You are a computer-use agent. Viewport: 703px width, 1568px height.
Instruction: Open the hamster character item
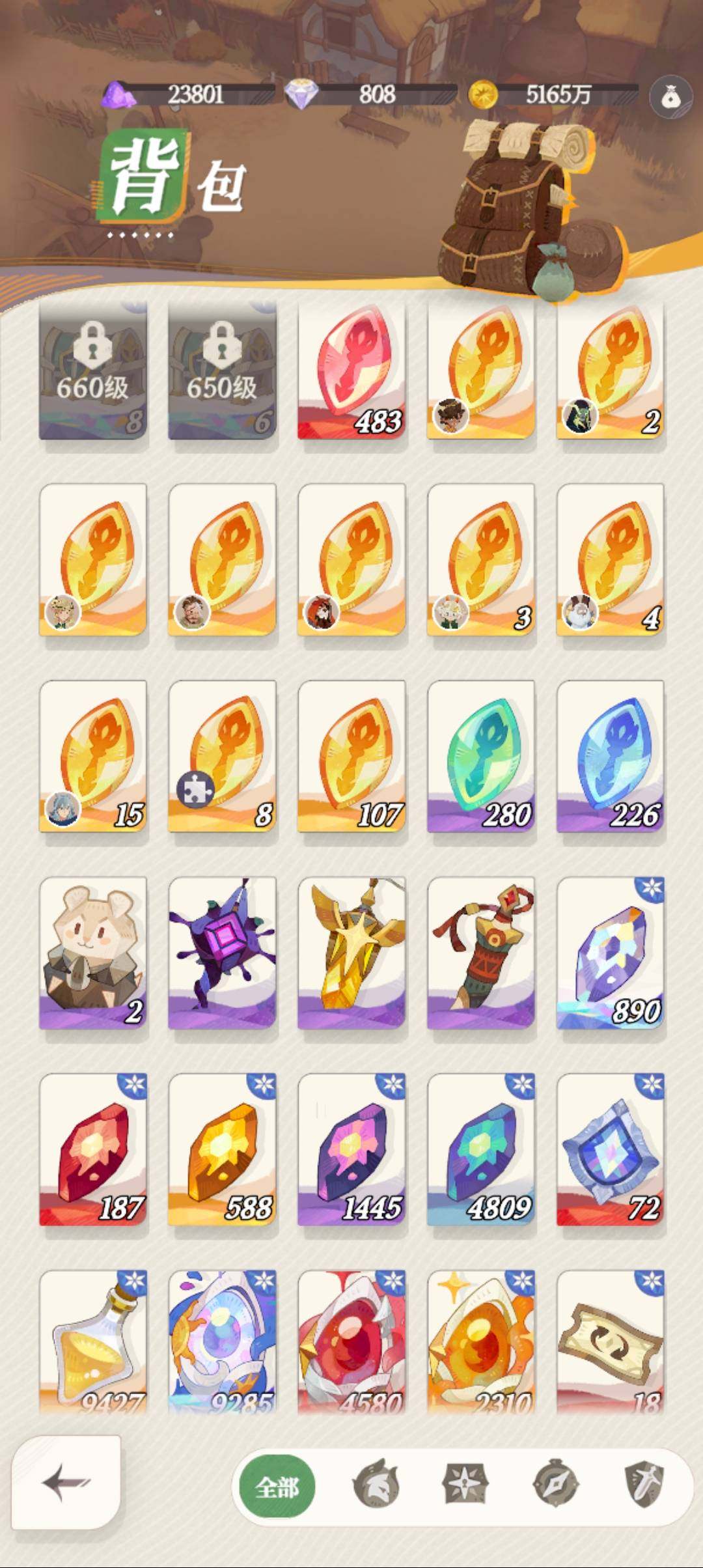93,953
